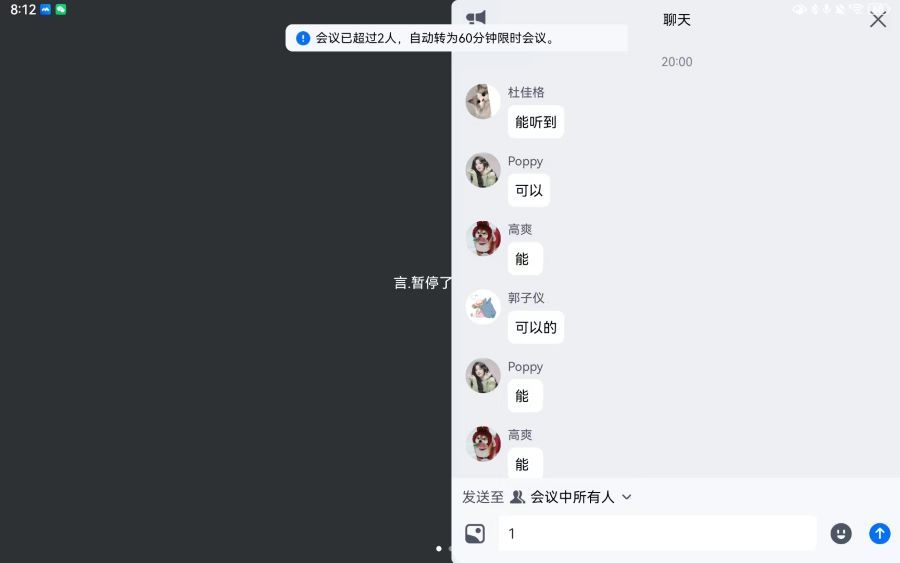900x563 pixels.
Task: Open 郭子仪's avatar
Action: coord(483,307)
